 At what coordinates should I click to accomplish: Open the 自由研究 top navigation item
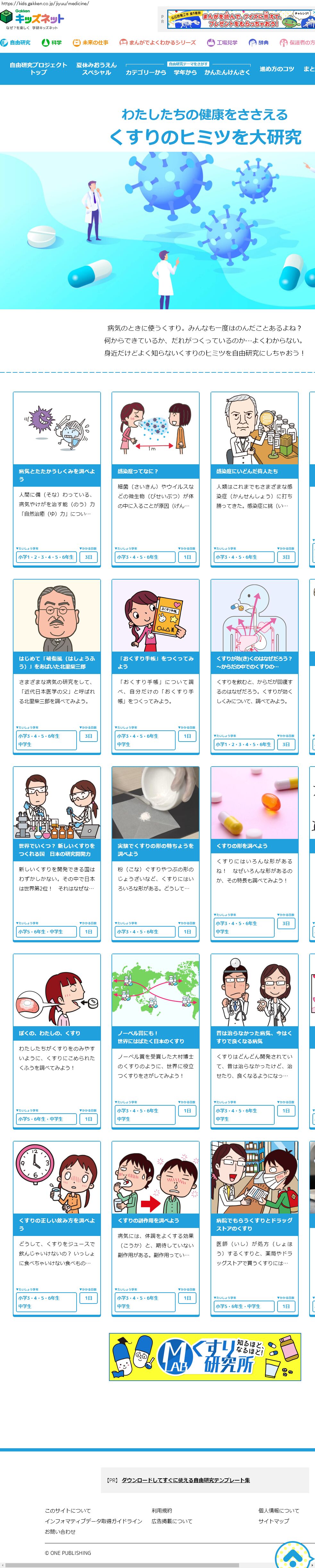(x=16, y=43)
